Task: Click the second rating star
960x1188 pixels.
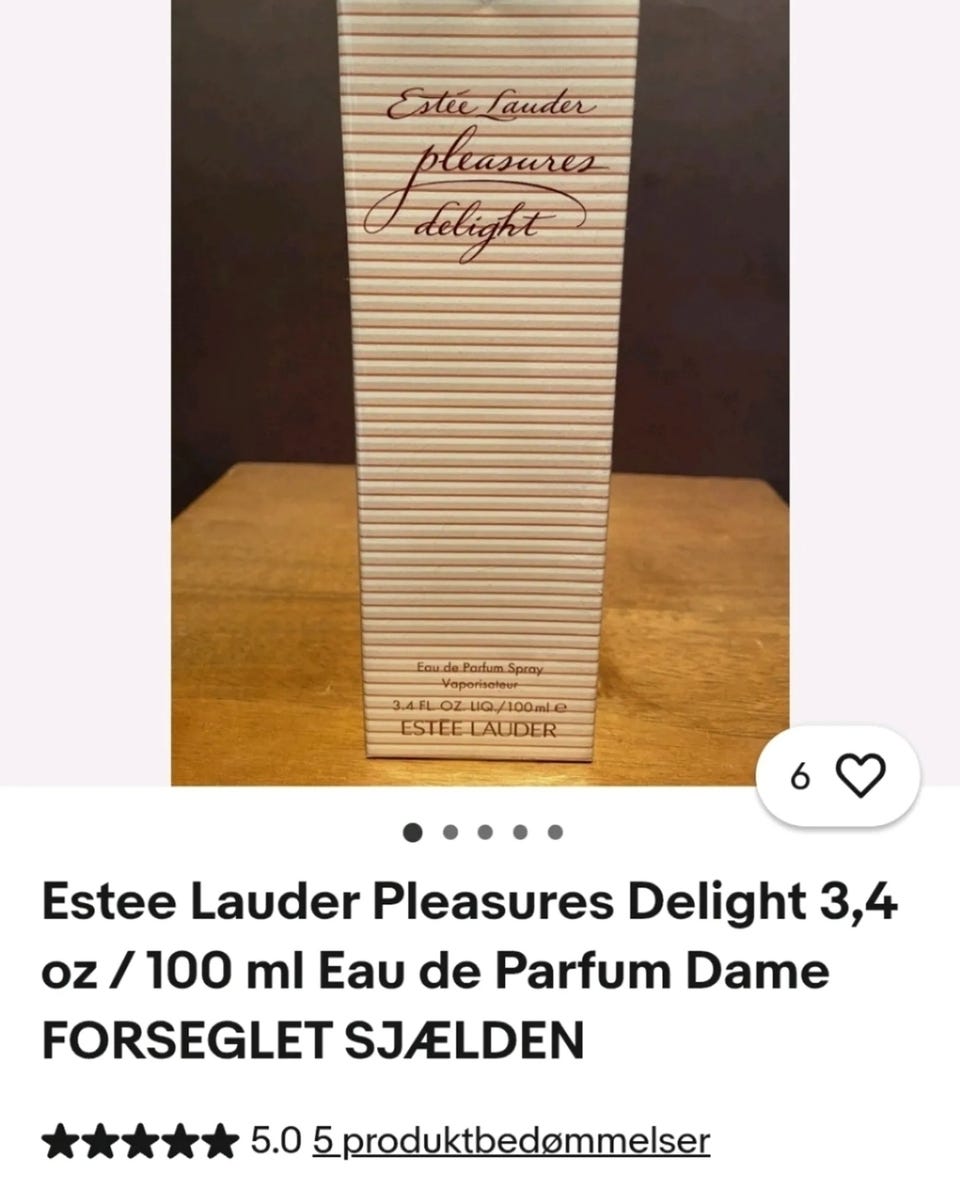Action: (98, 1139)
